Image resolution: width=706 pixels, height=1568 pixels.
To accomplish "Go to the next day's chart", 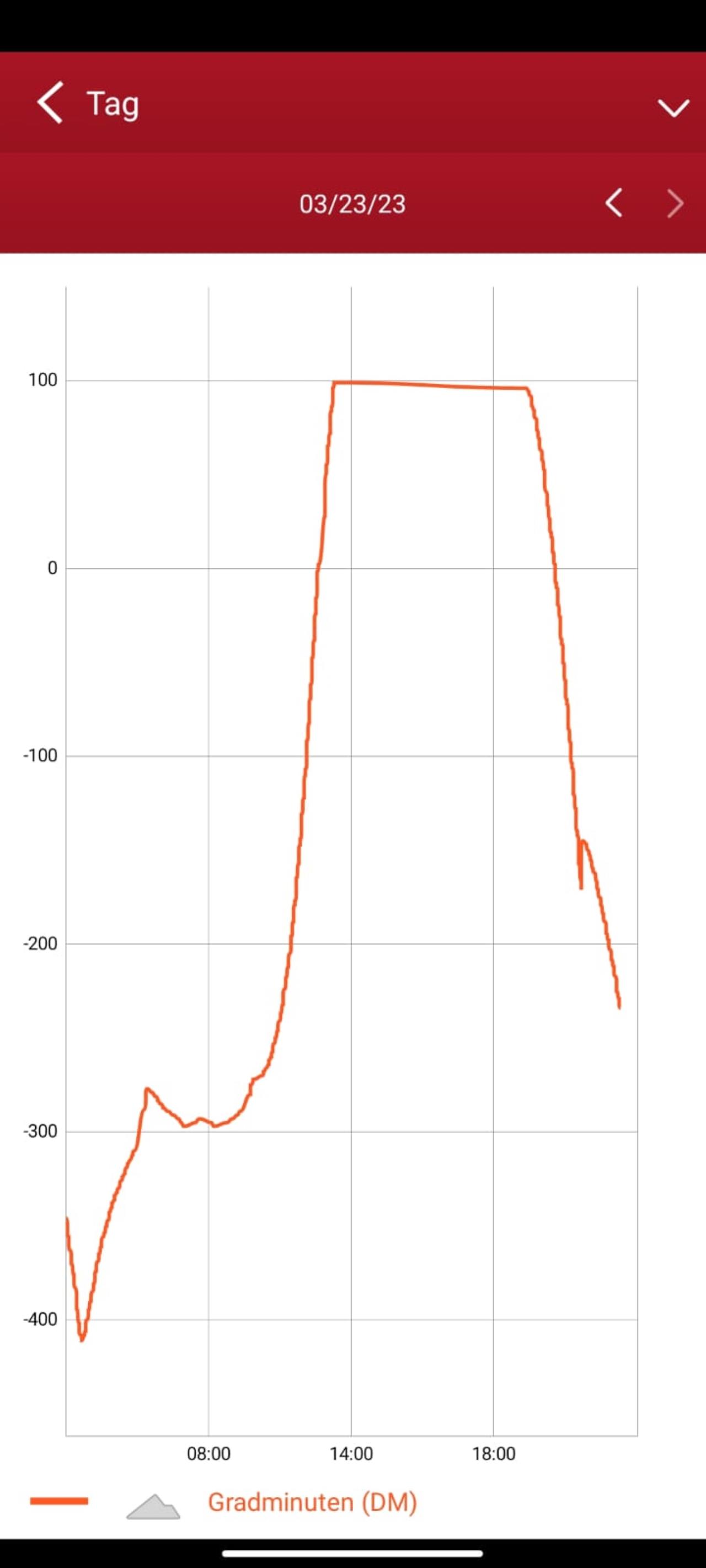I will pos(675,203).
